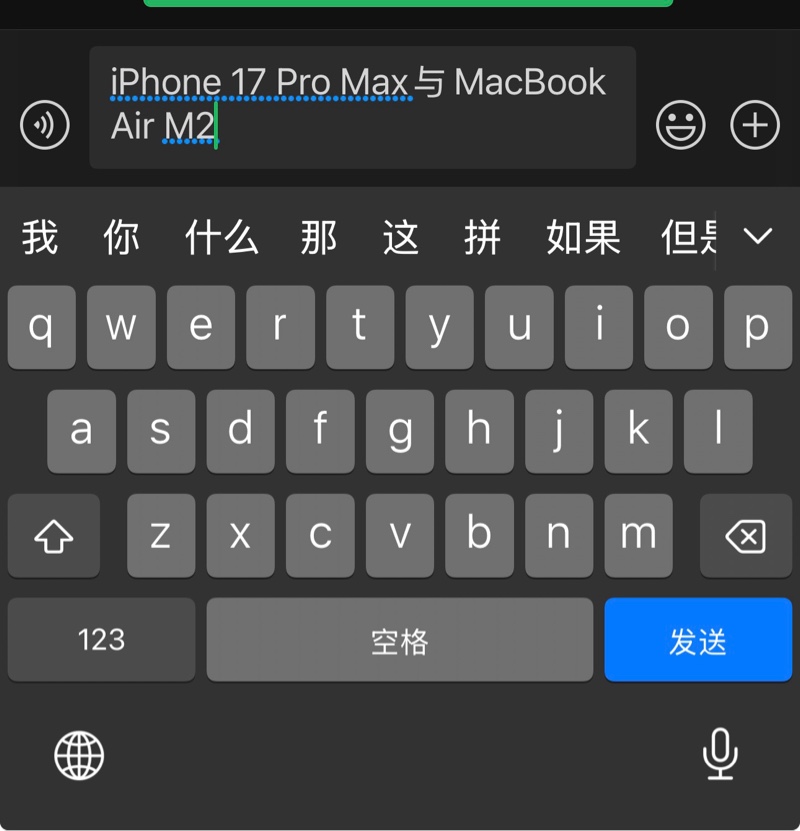This screenshot has width=800, height=831.
Task: Open the plus attachments menu
Action: pos(754,125)
